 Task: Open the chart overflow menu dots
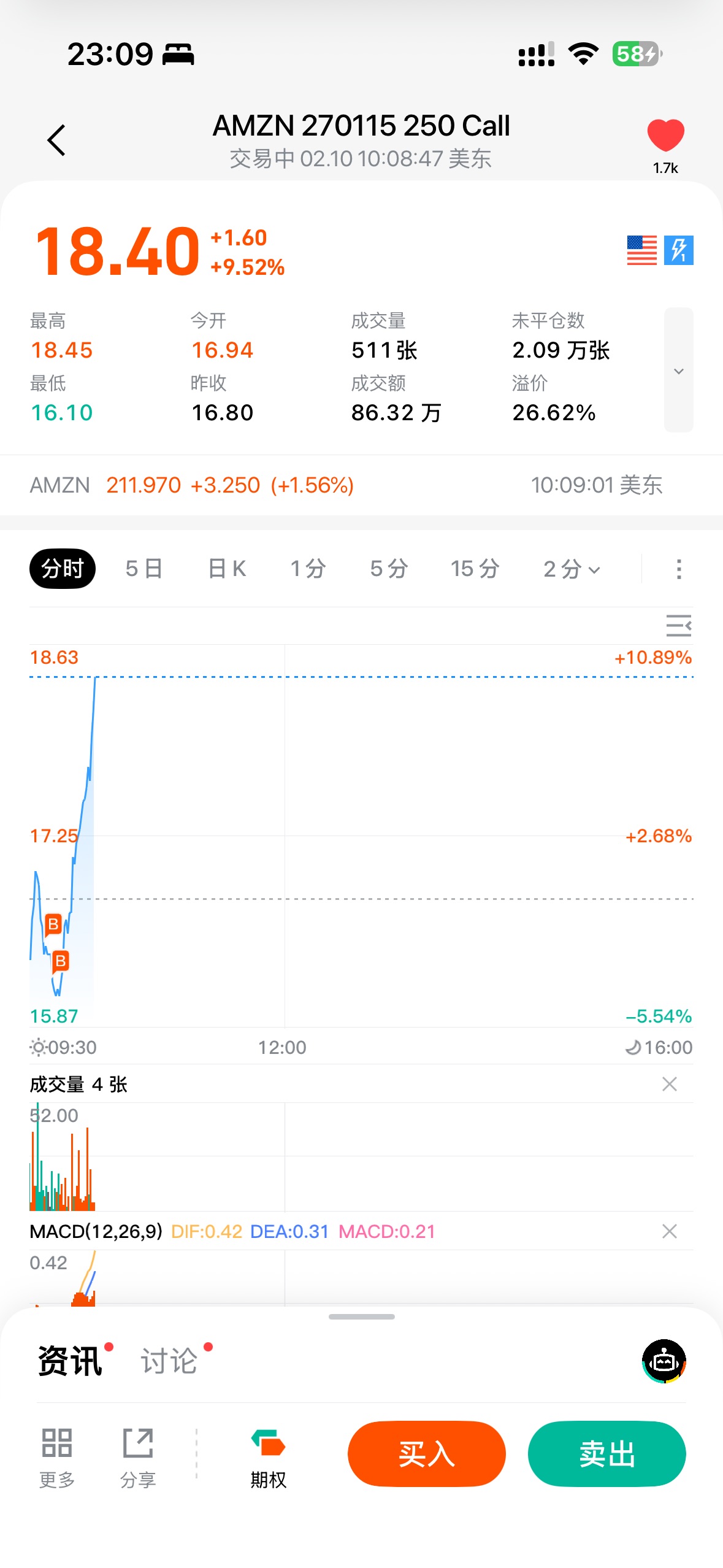tap(678, 569)
